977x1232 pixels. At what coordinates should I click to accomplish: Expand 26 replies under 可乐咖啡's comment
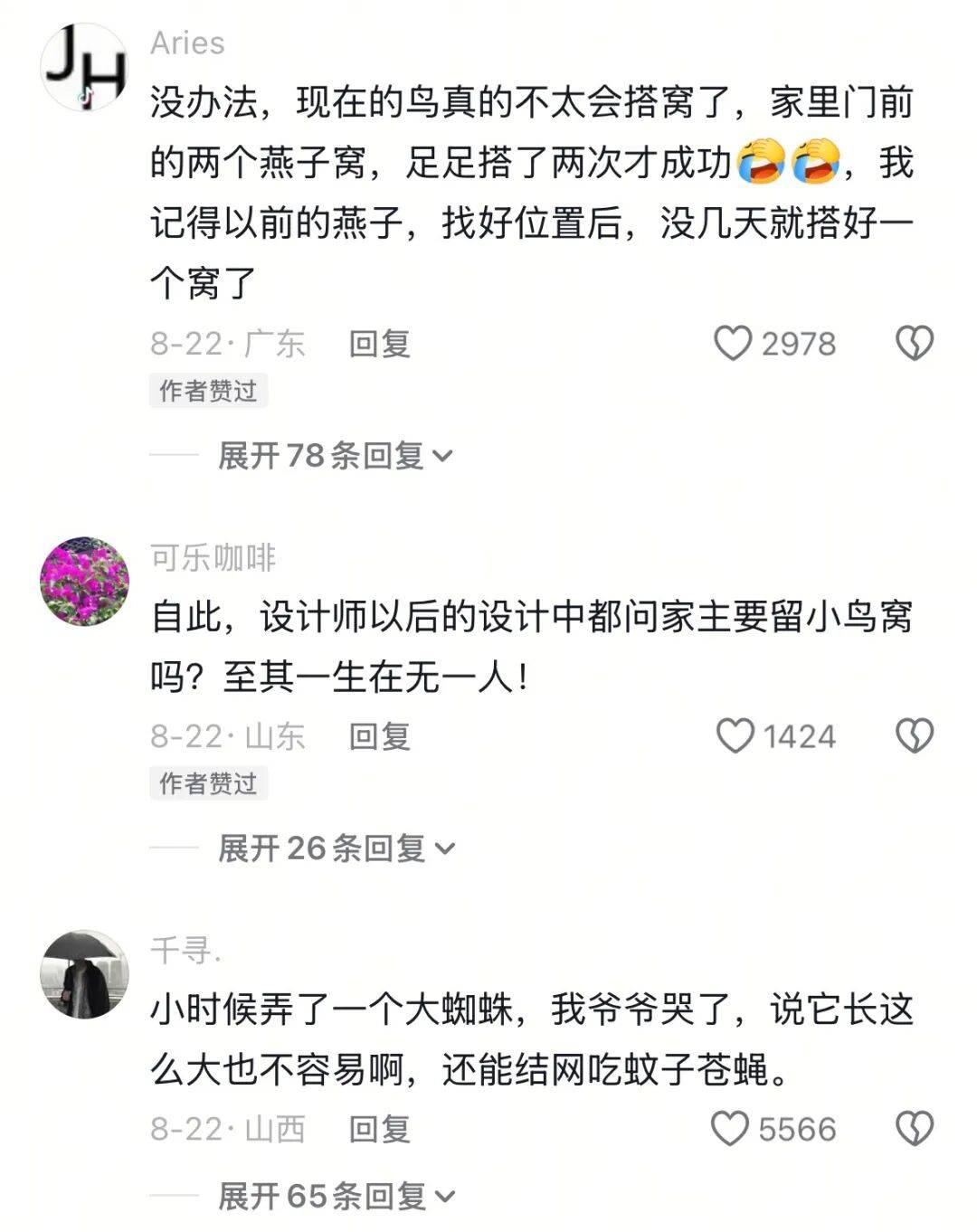click(x=335, y=848)
